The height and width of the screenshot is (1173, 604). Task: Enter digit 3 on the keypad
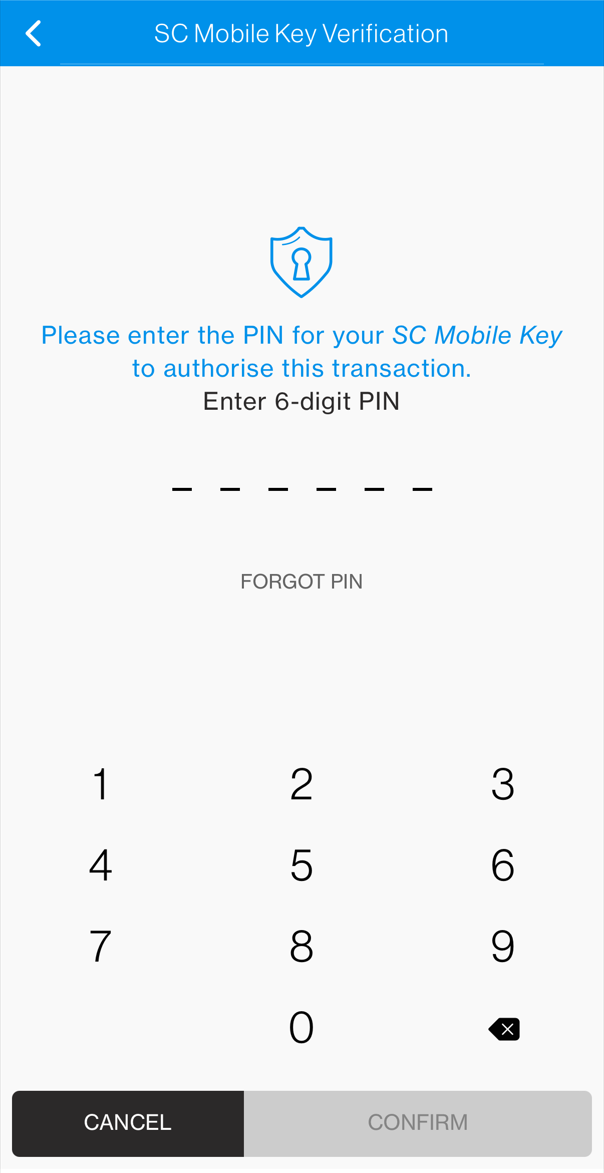502,785
